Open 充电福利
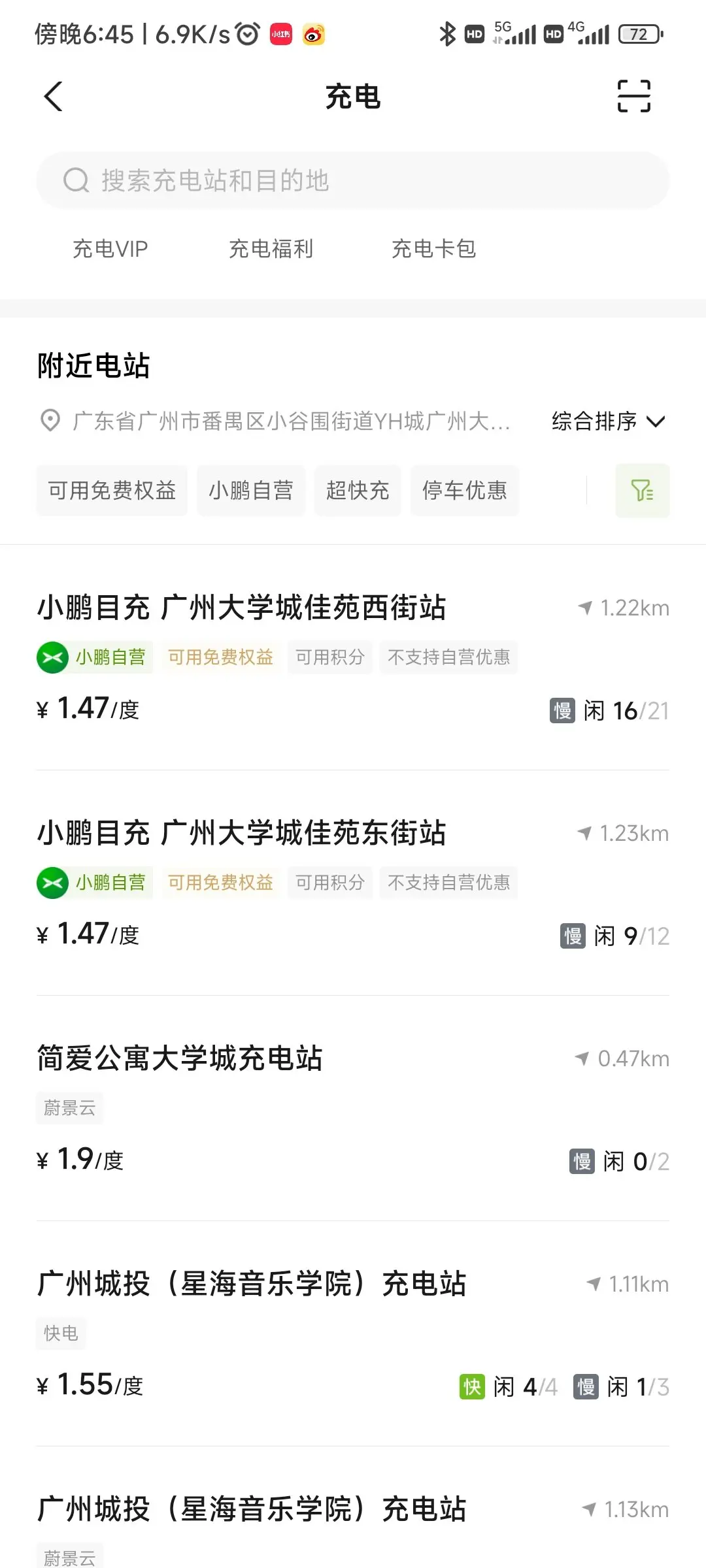 coord(271,249)
